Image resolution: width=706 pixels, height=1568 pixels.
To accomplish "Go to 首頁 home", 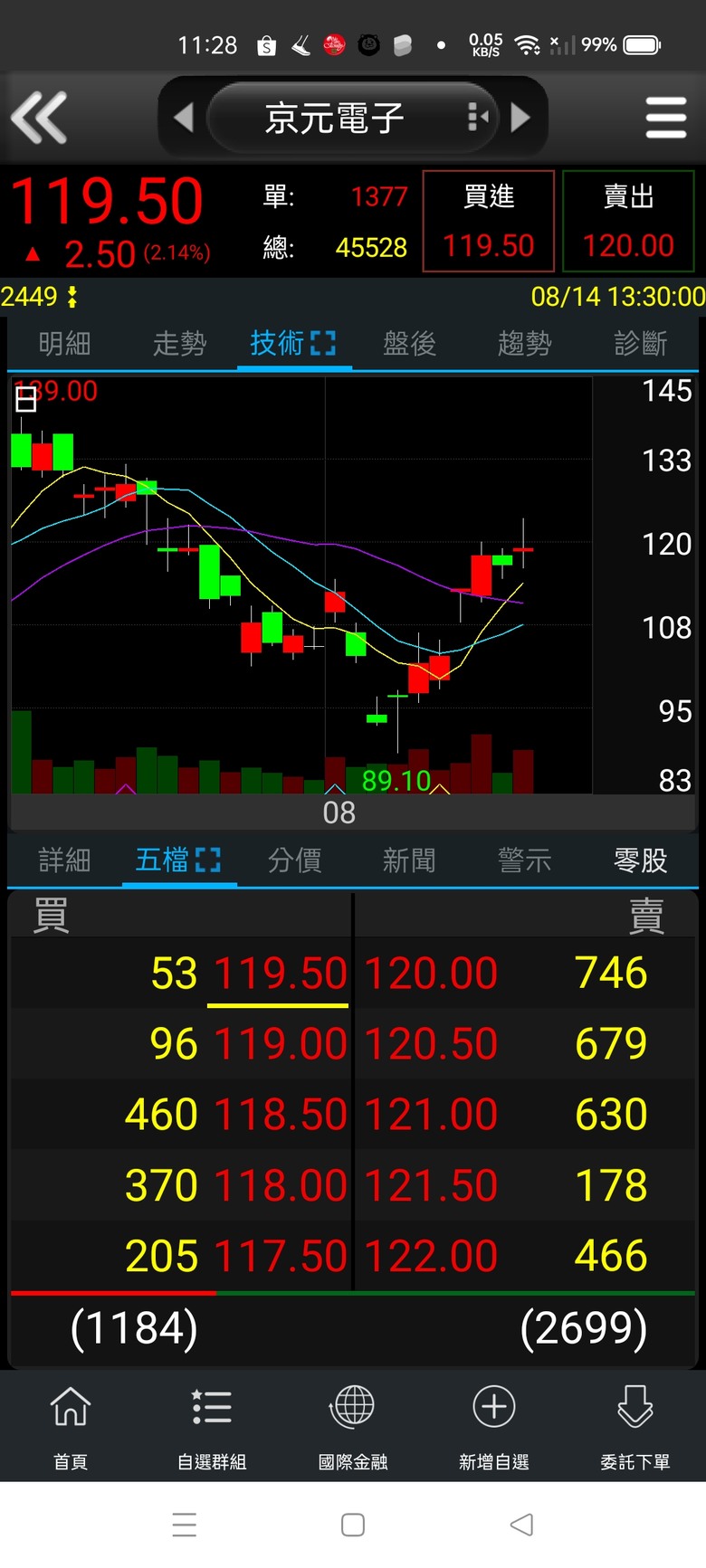I will pyautogui.click(x=71, y=1426).
